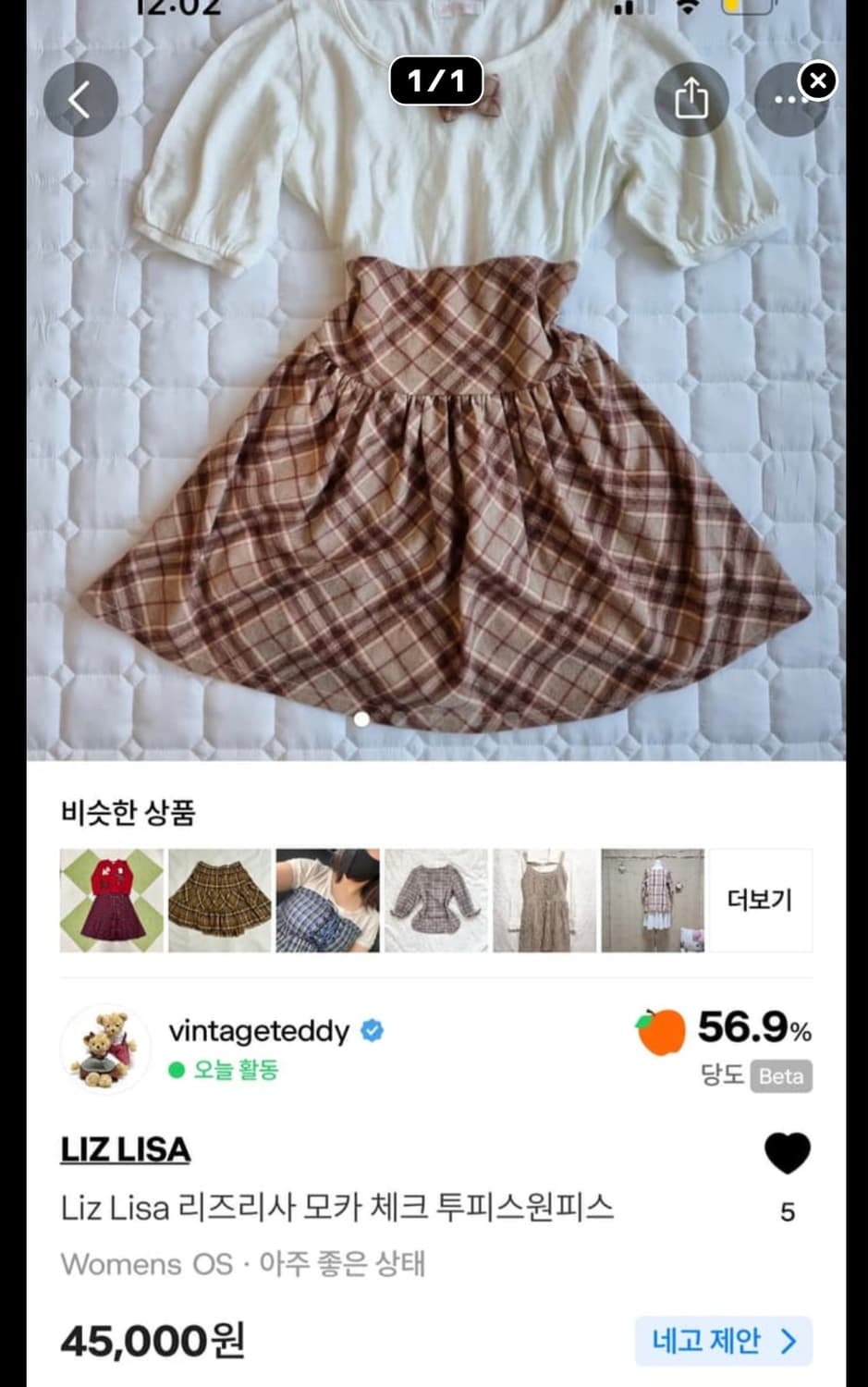The width and height of the screenshot is (868, 1387).
Task: Select the LIZ LISA brand label
Action: [124, 1149]
